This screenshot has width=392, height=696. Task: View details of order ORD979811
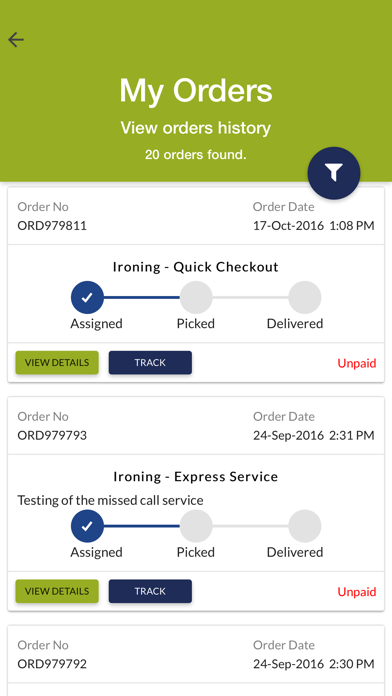(57, 363)
